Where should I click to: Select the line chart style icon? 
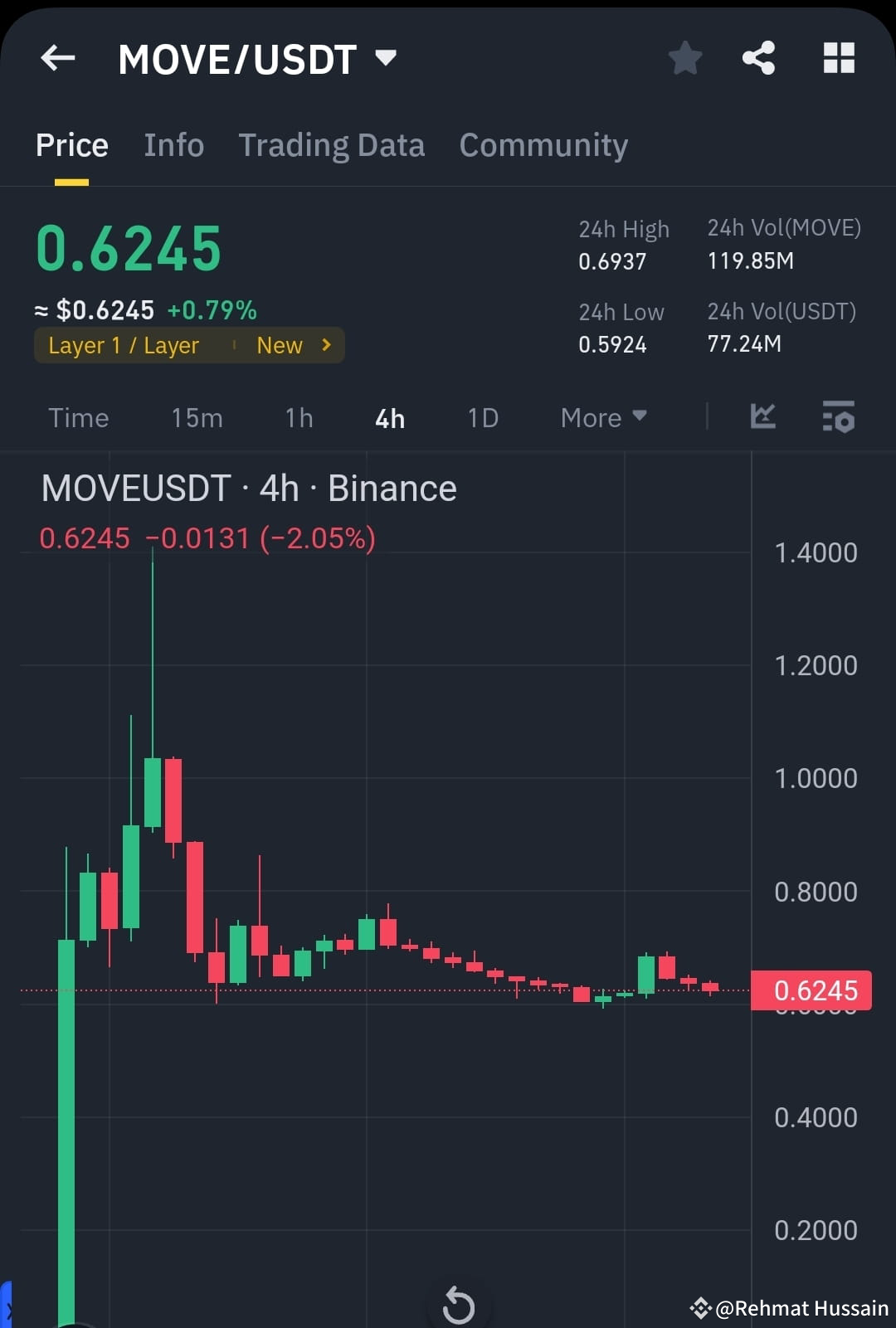(762, 417)
